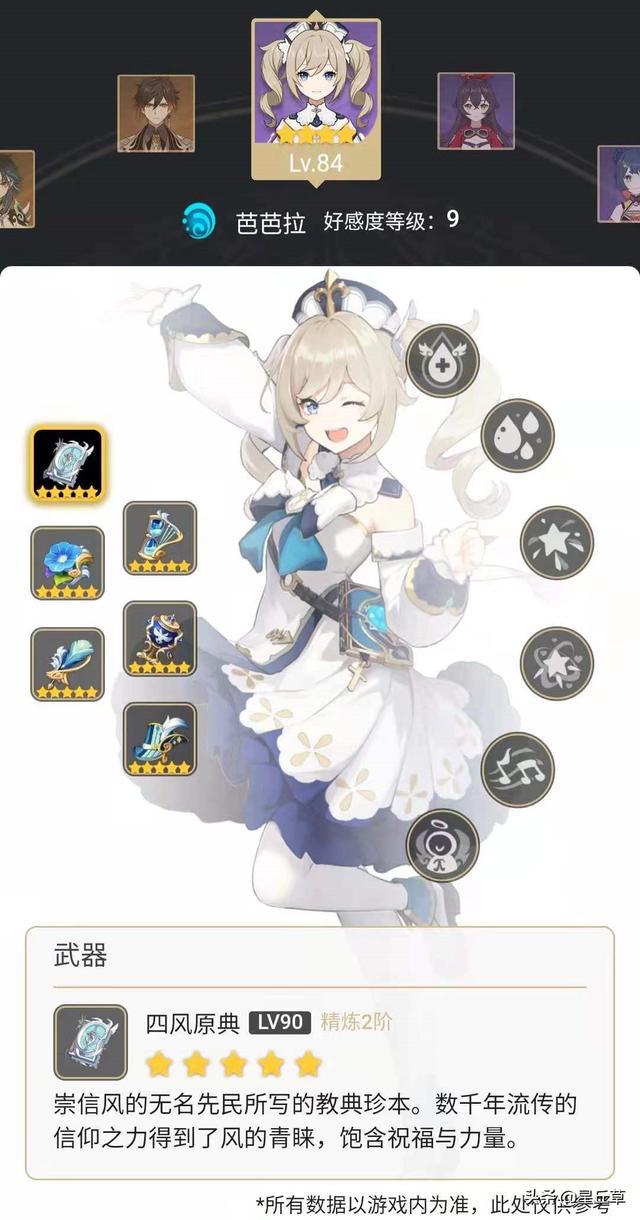This screenshot has width=640, height=1220.
Task: View the blue flower artifact
Action: click(67, 563)
